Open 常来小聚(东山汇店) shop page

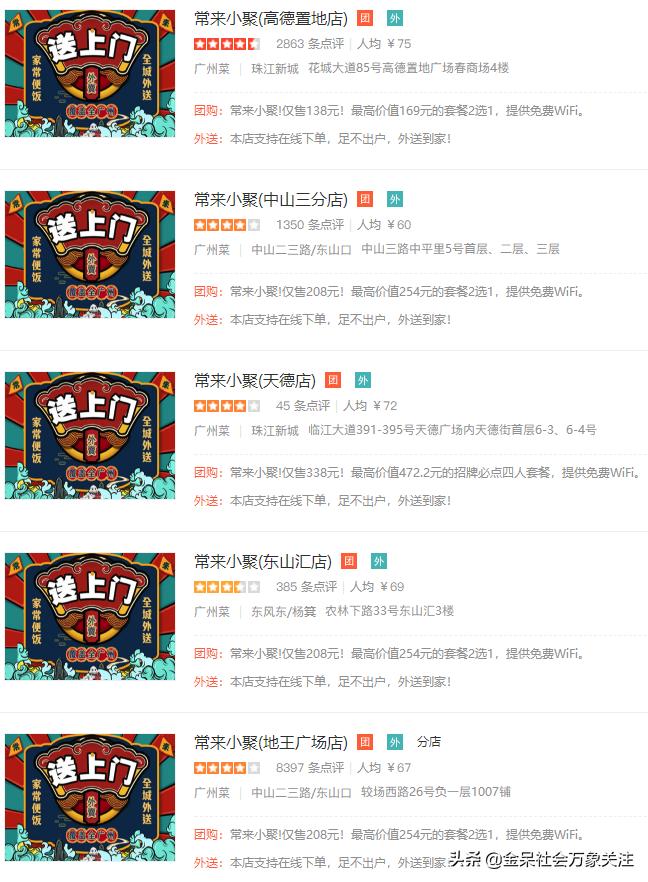(262, 562)
